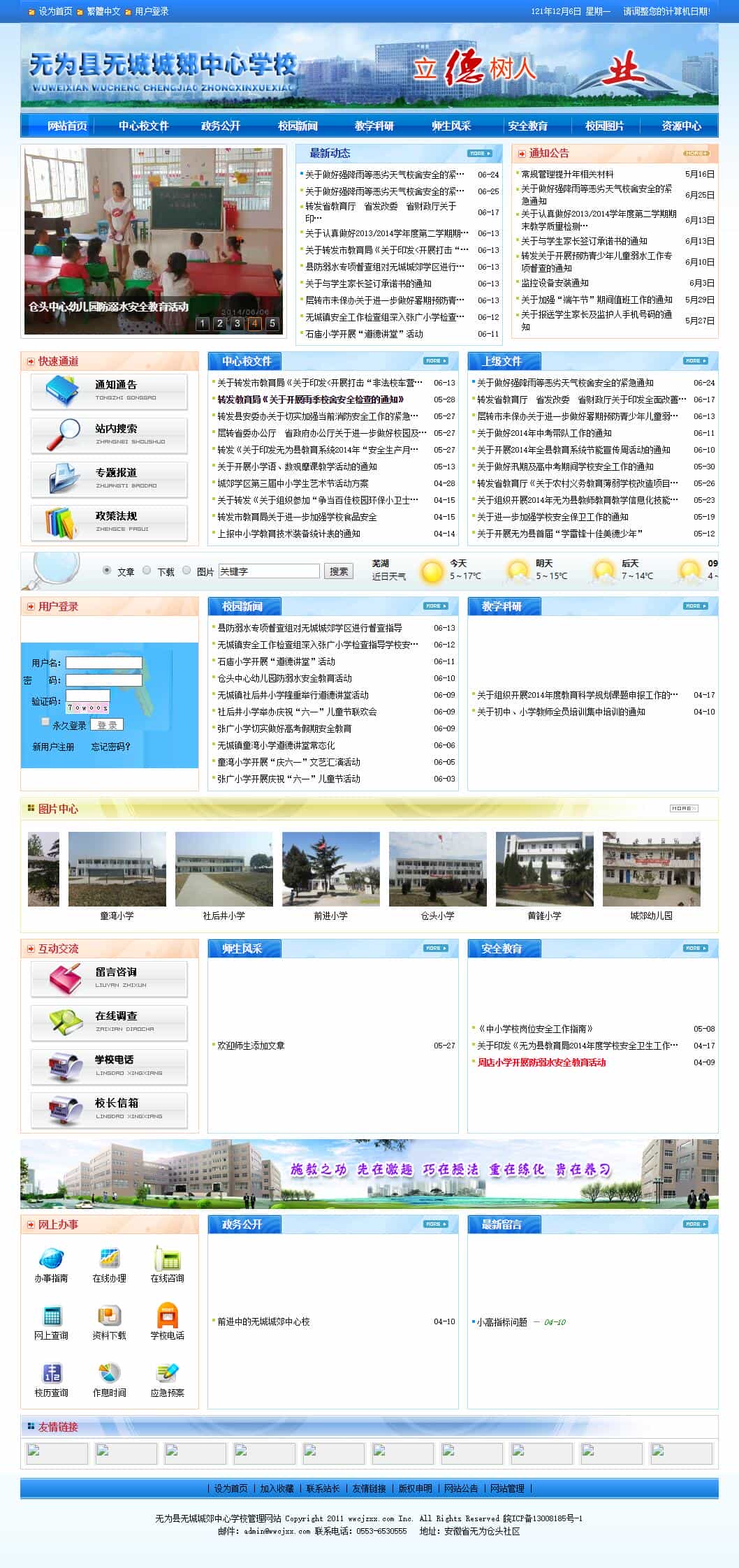Open 留言咨询 in 互动交流
The width and height of the screenshot is (739, 1568).
pos(109,979)
